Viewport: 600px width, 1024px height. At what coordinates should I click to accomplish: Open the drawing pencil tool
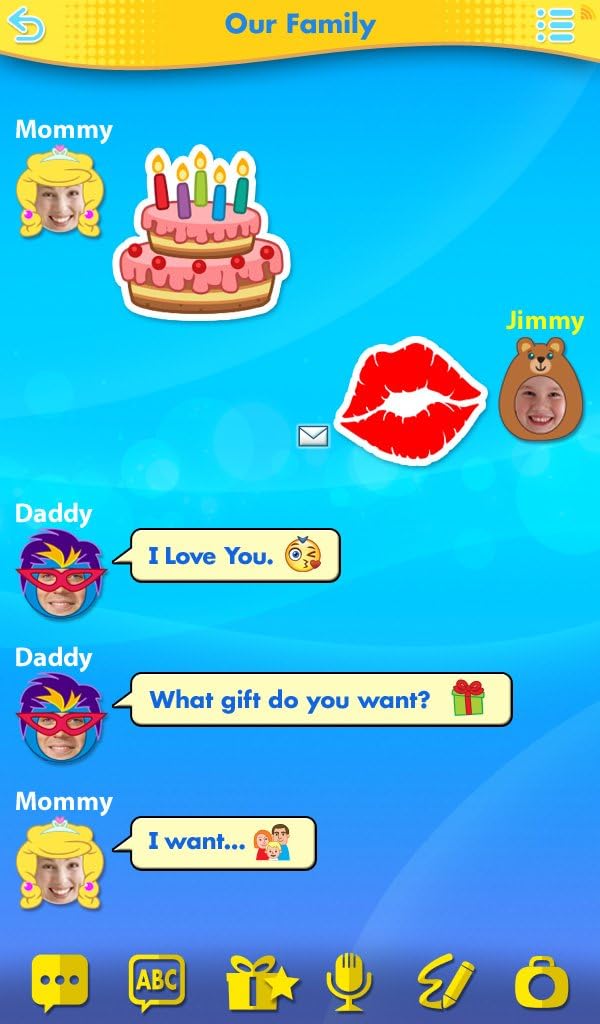pyautogui.click(x=446, y=983)
